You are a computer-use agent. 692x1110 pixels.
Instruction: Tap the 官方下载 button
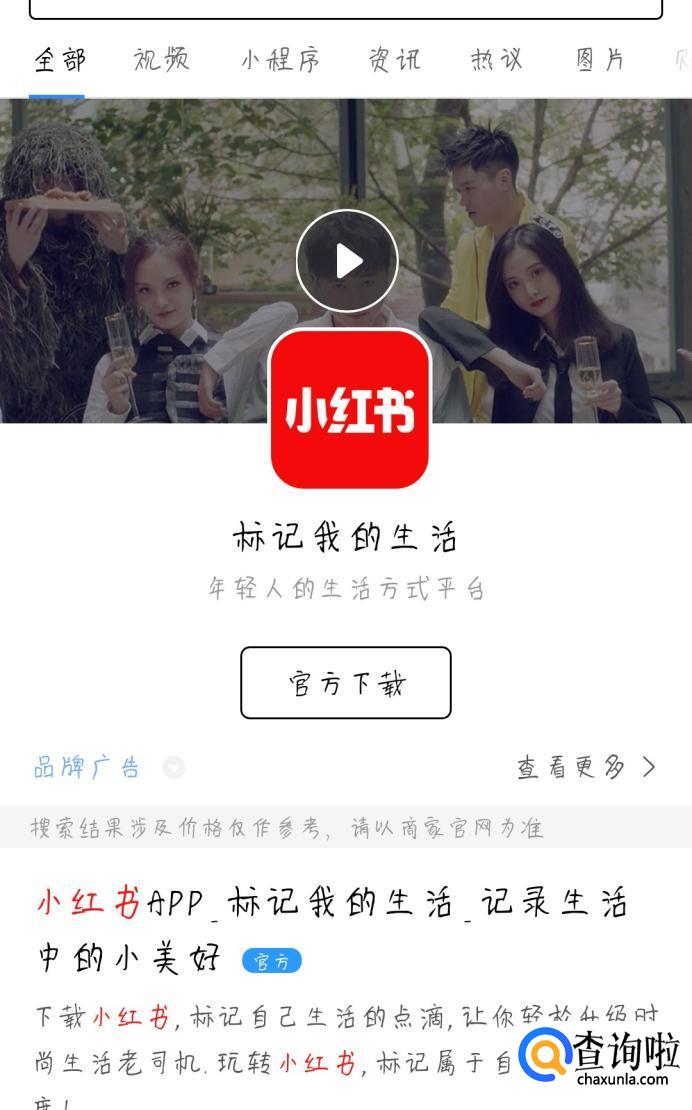coord(346,683)
